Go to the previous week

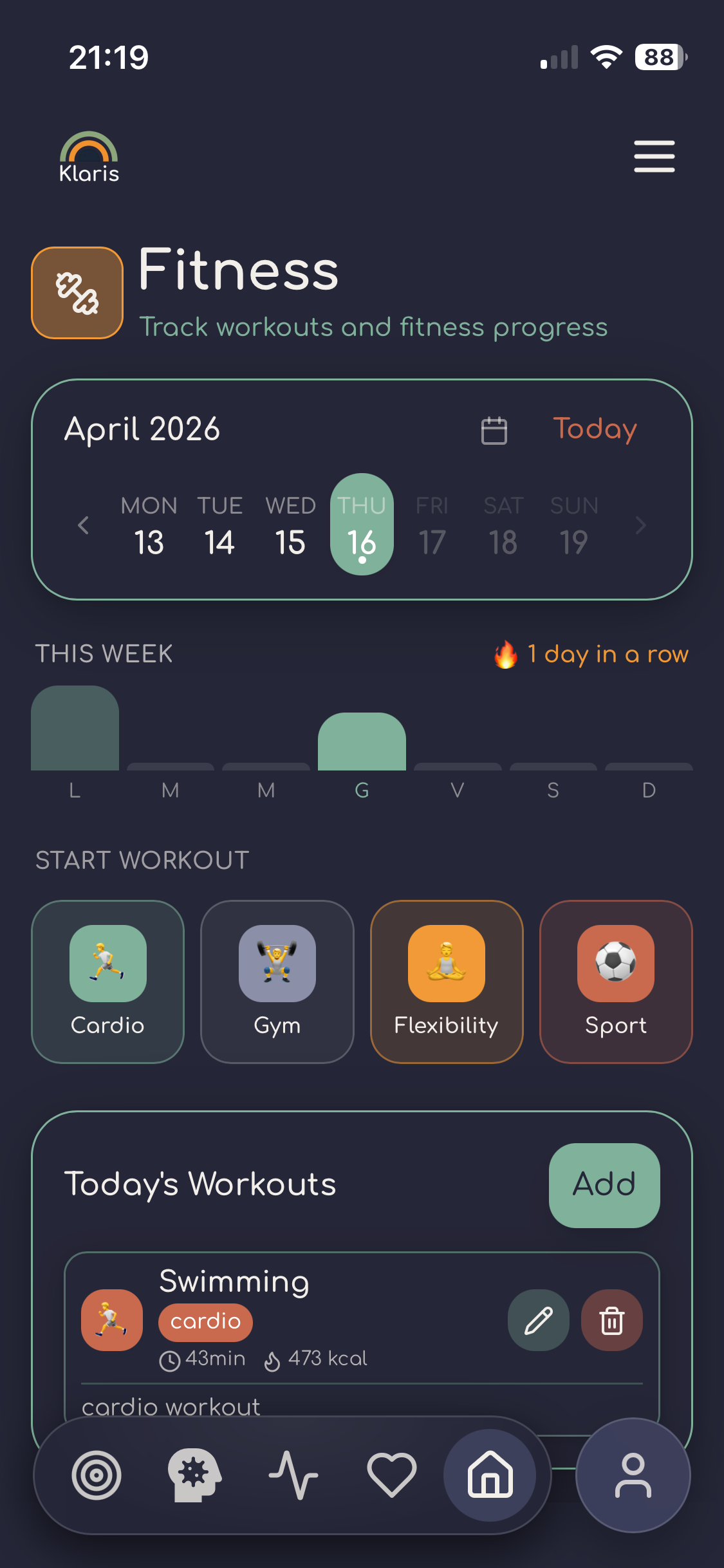[84, 525]
